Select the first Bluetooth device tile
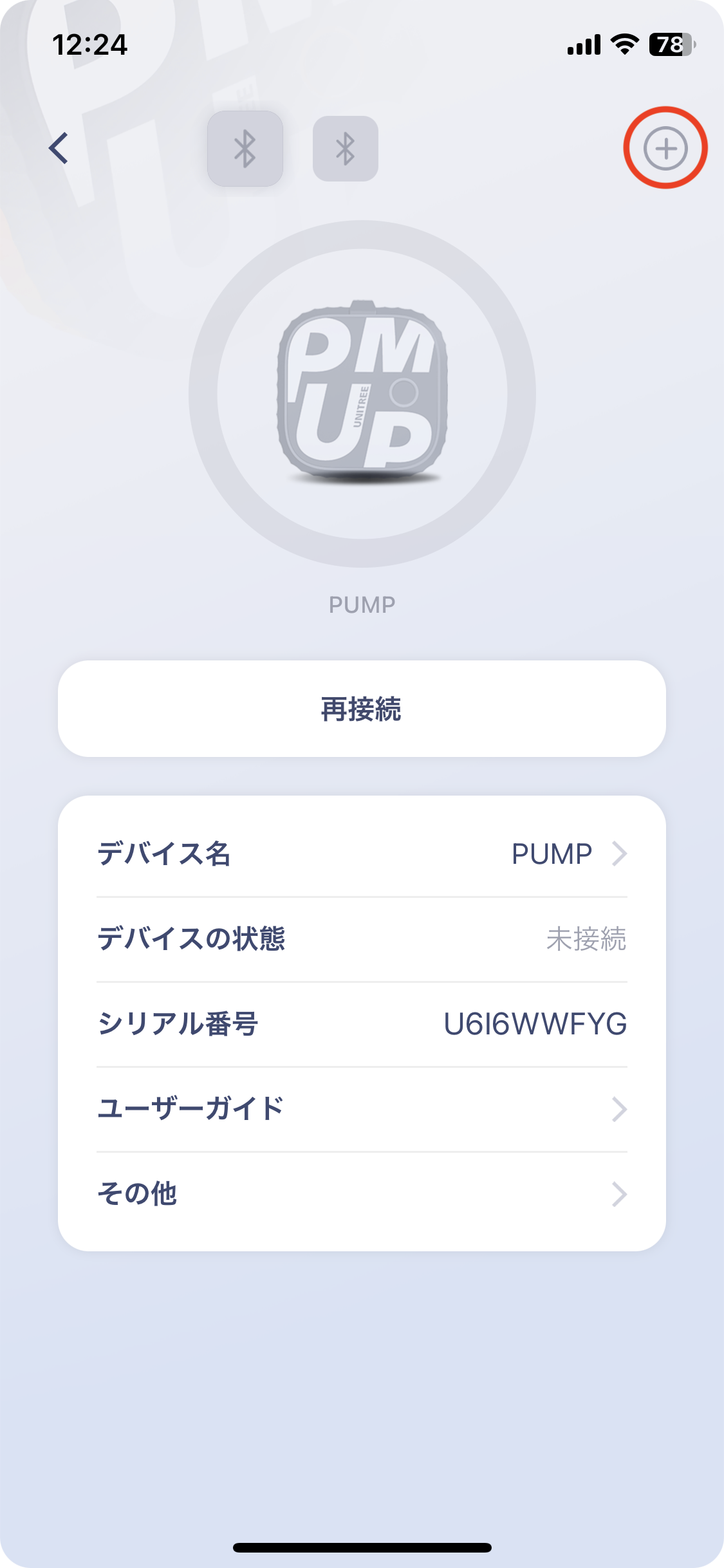This screenshot has height=1568, width=724. [x=245, y=149]
